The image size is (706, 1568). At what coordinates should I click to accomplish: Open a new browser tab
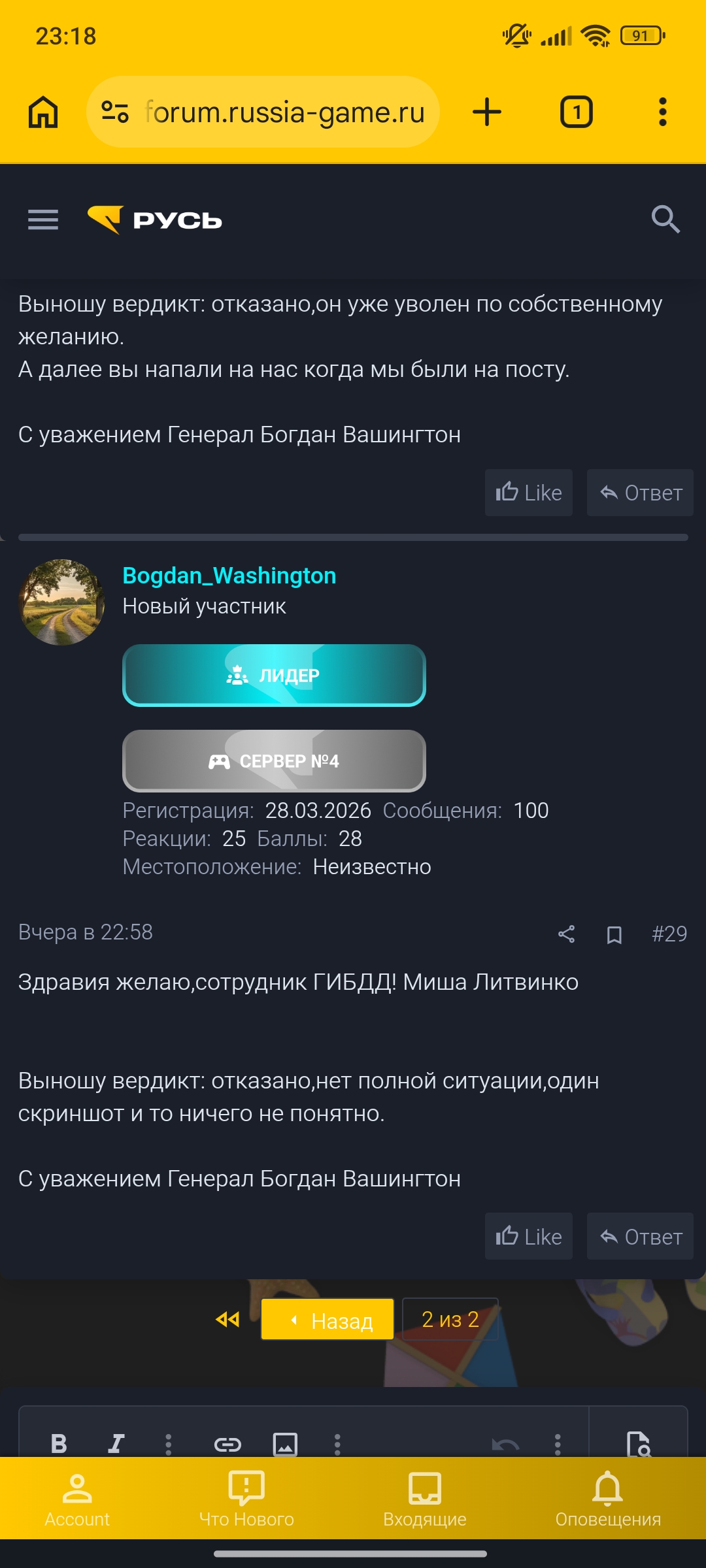point(487,112)
